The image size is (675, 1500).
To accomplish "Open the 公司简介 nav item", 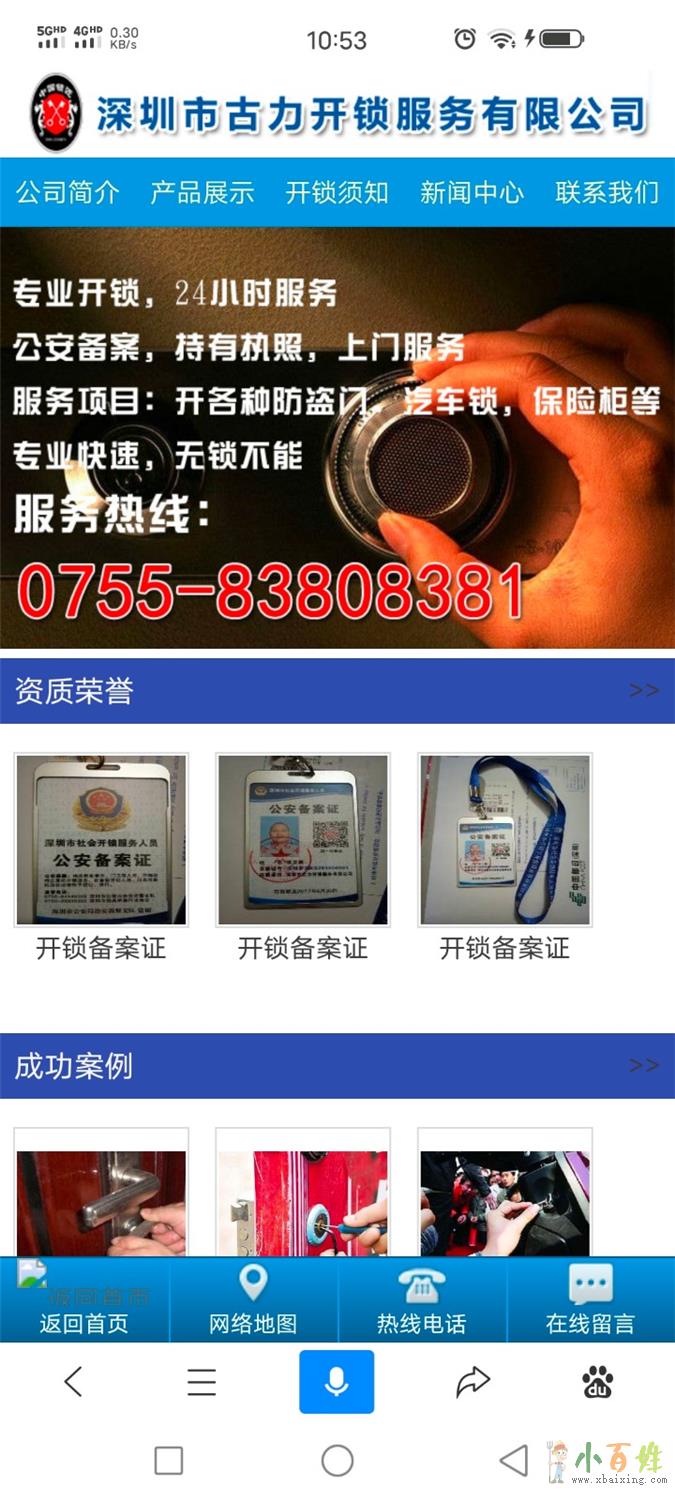I will [68, 192].
